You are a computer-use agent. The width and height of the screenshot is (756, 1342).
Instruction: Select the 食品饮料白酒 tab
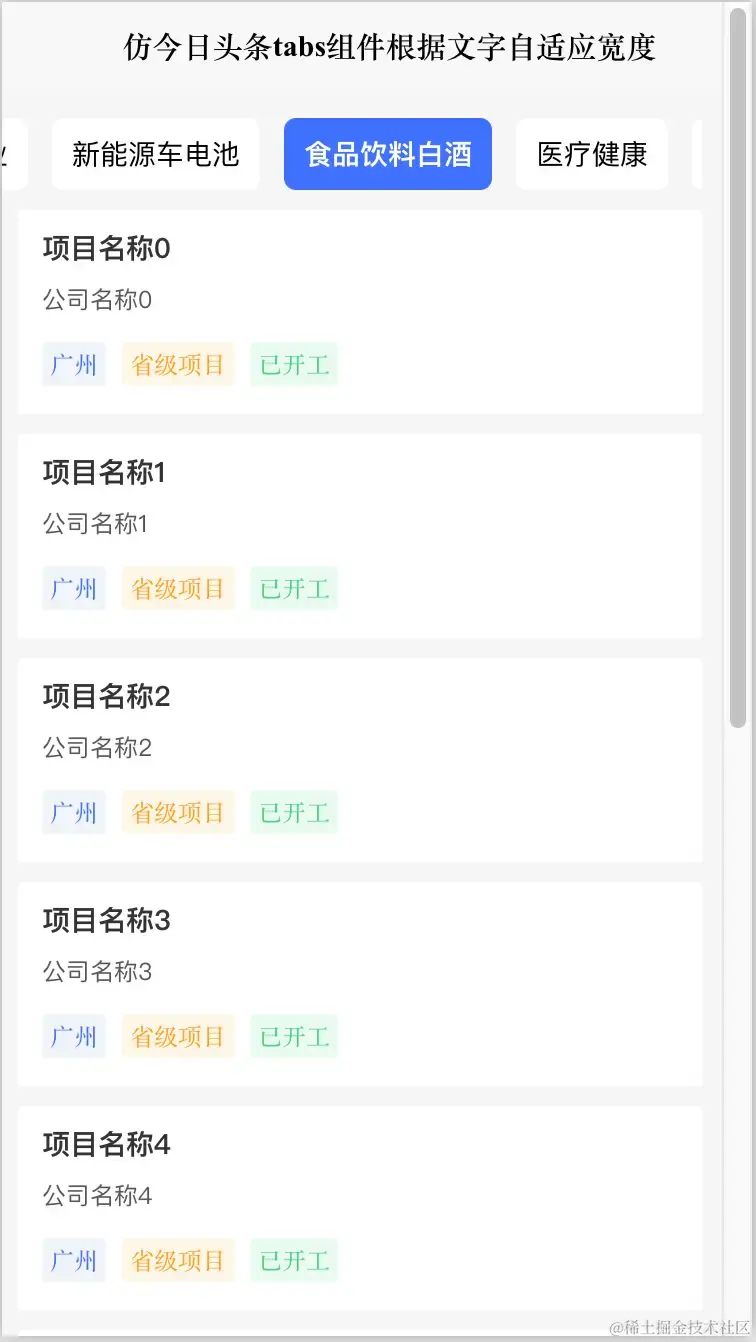(x=388, y=154)
